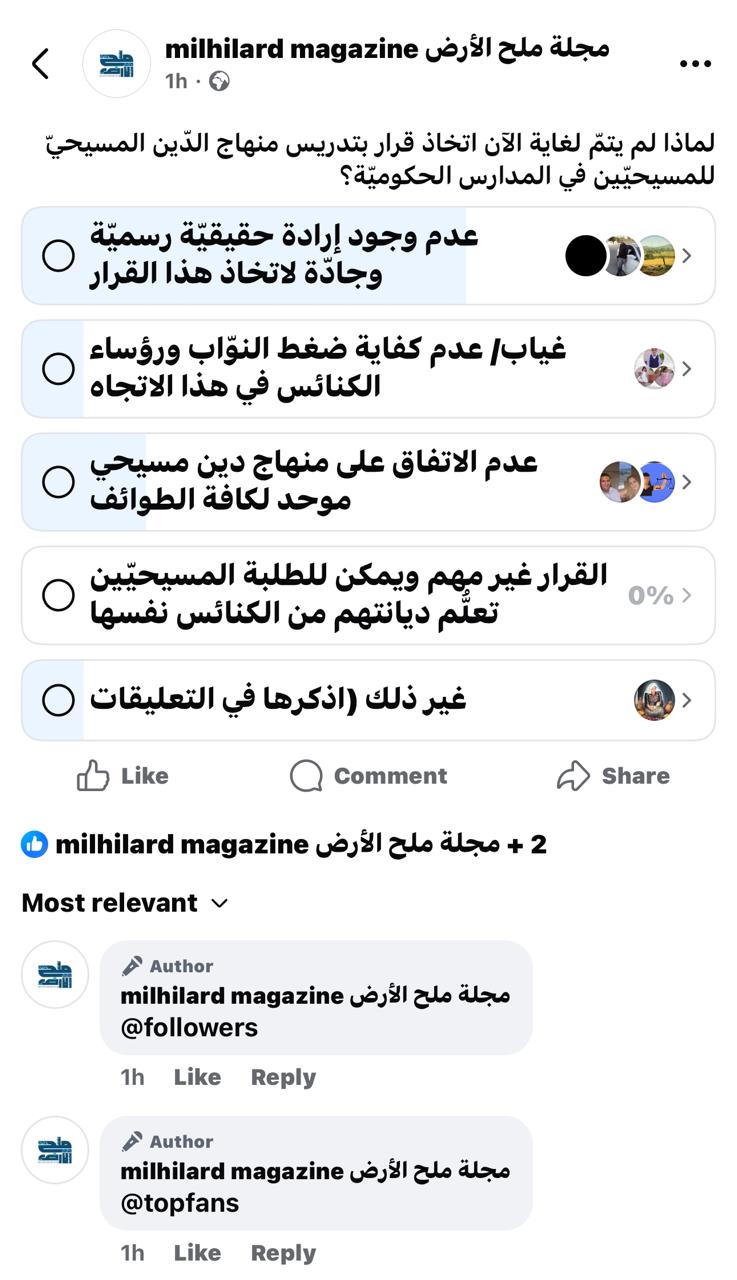Like the poll post

click(x=123, y=776)
